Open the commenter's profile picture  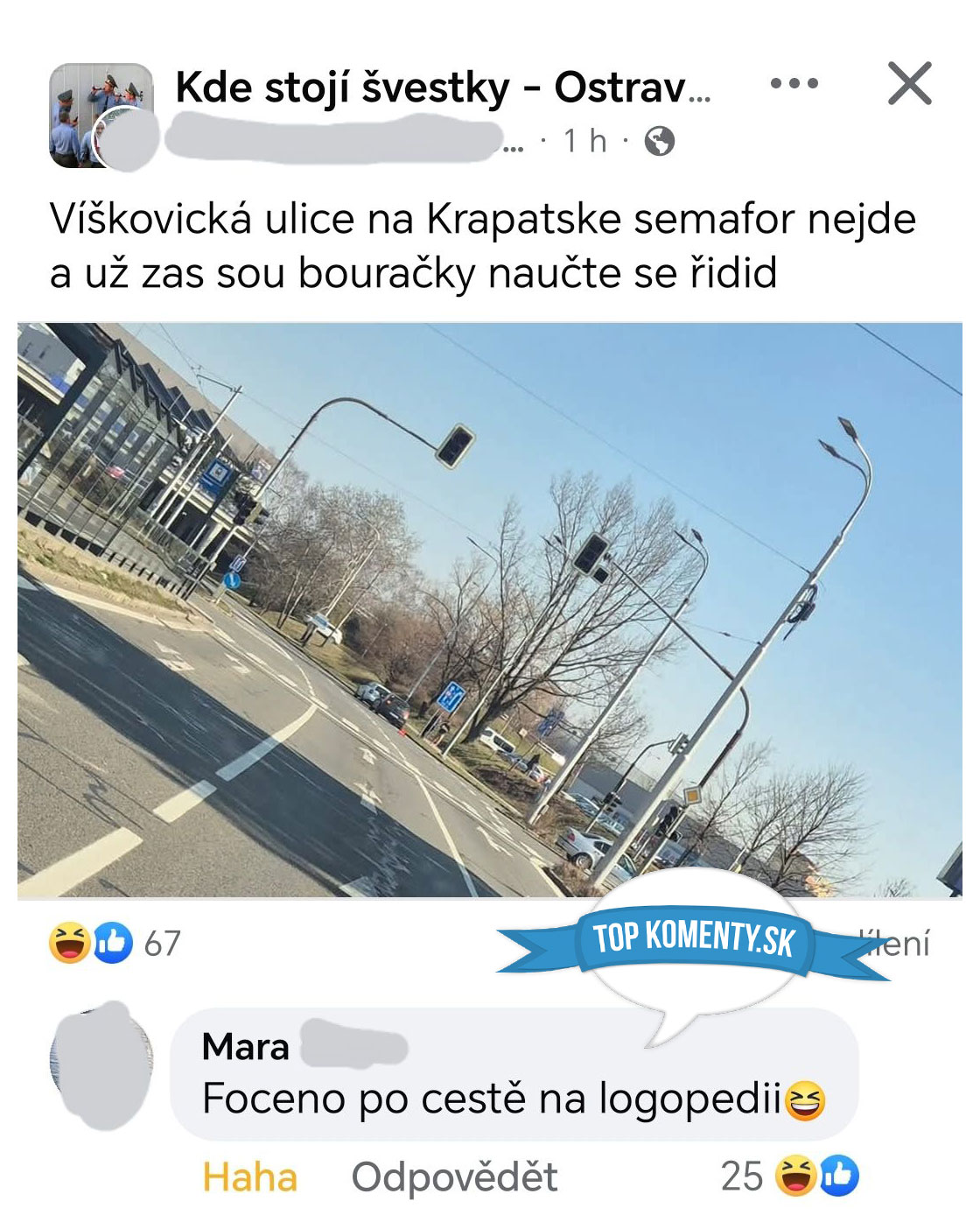[102, 1064]
